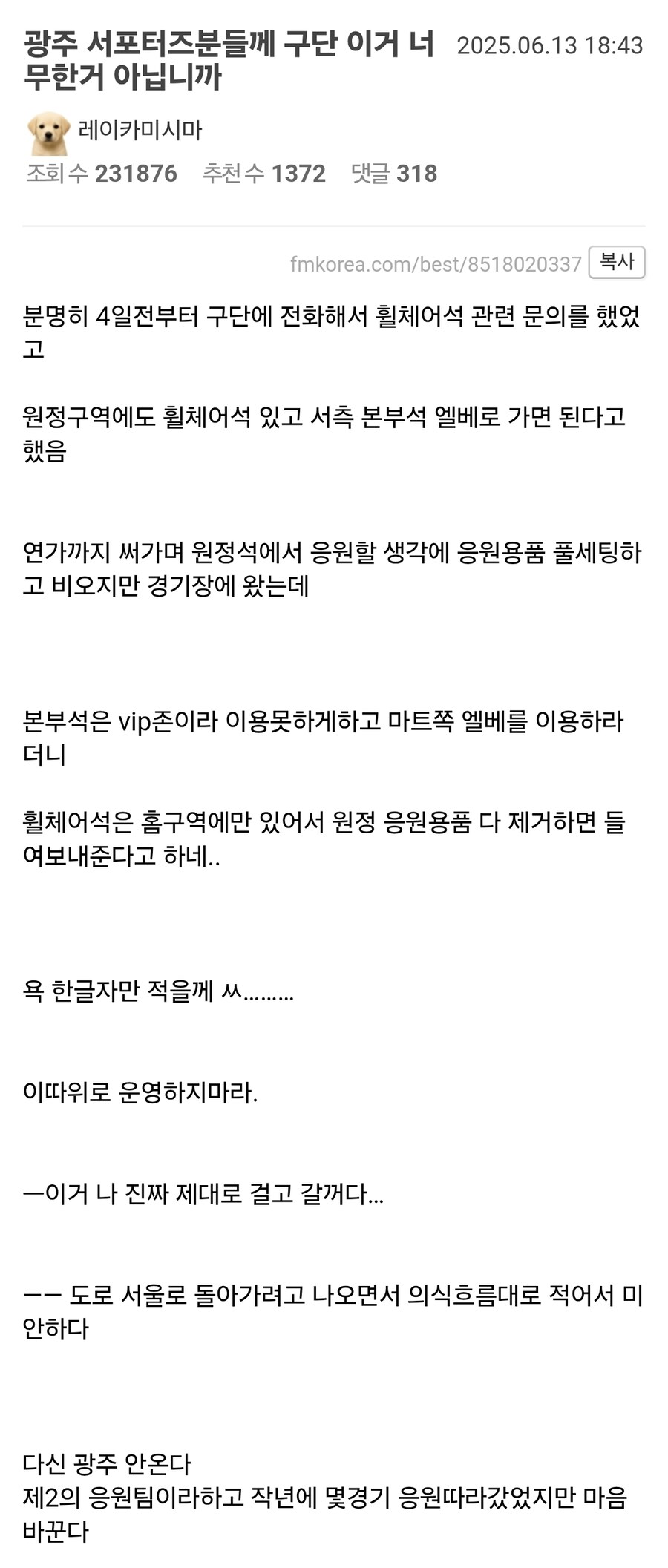This screenshot has height=1568, width=668.
Task: Open the fmkorea.com/best/8518020337 post link
Action: [436, 264]
